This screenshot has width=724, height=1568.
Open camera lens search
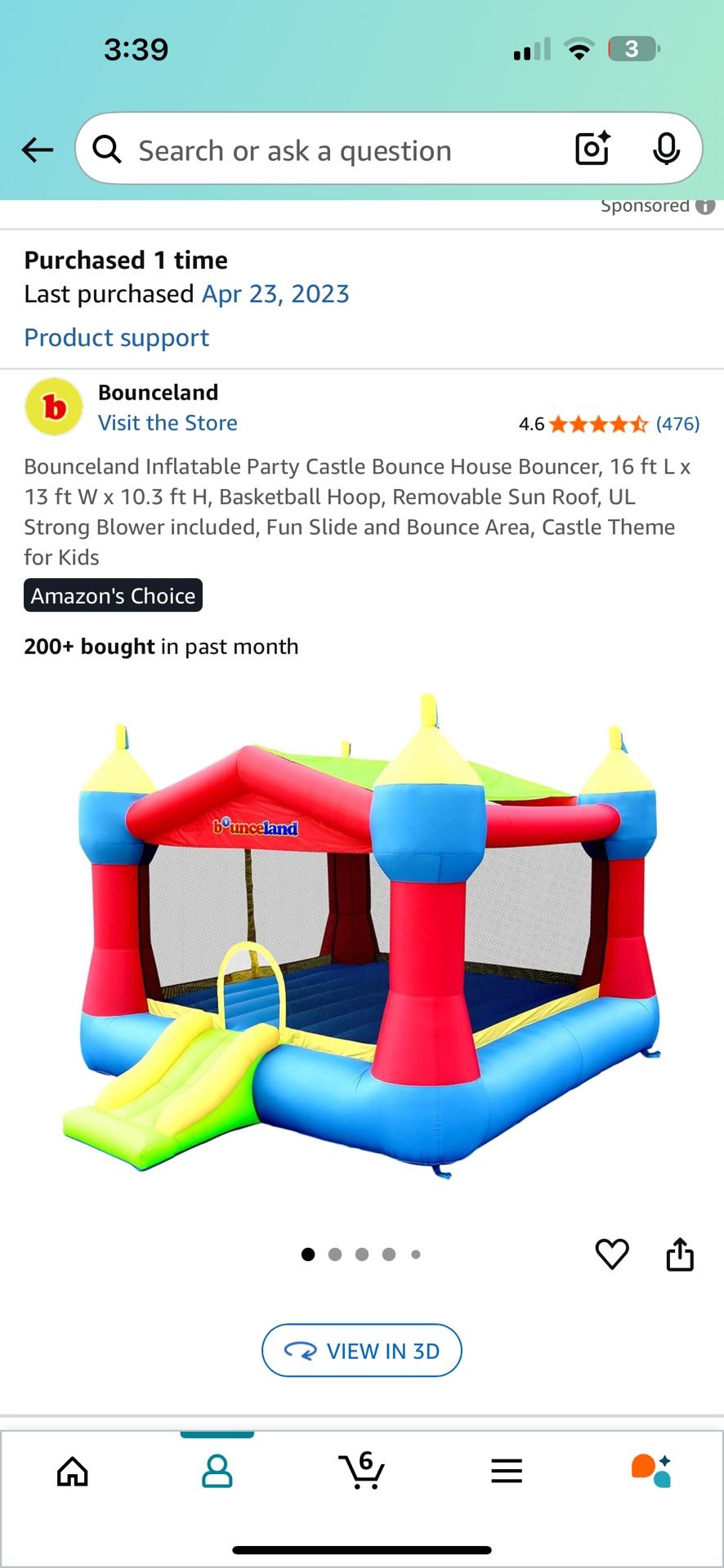(593, 149)
